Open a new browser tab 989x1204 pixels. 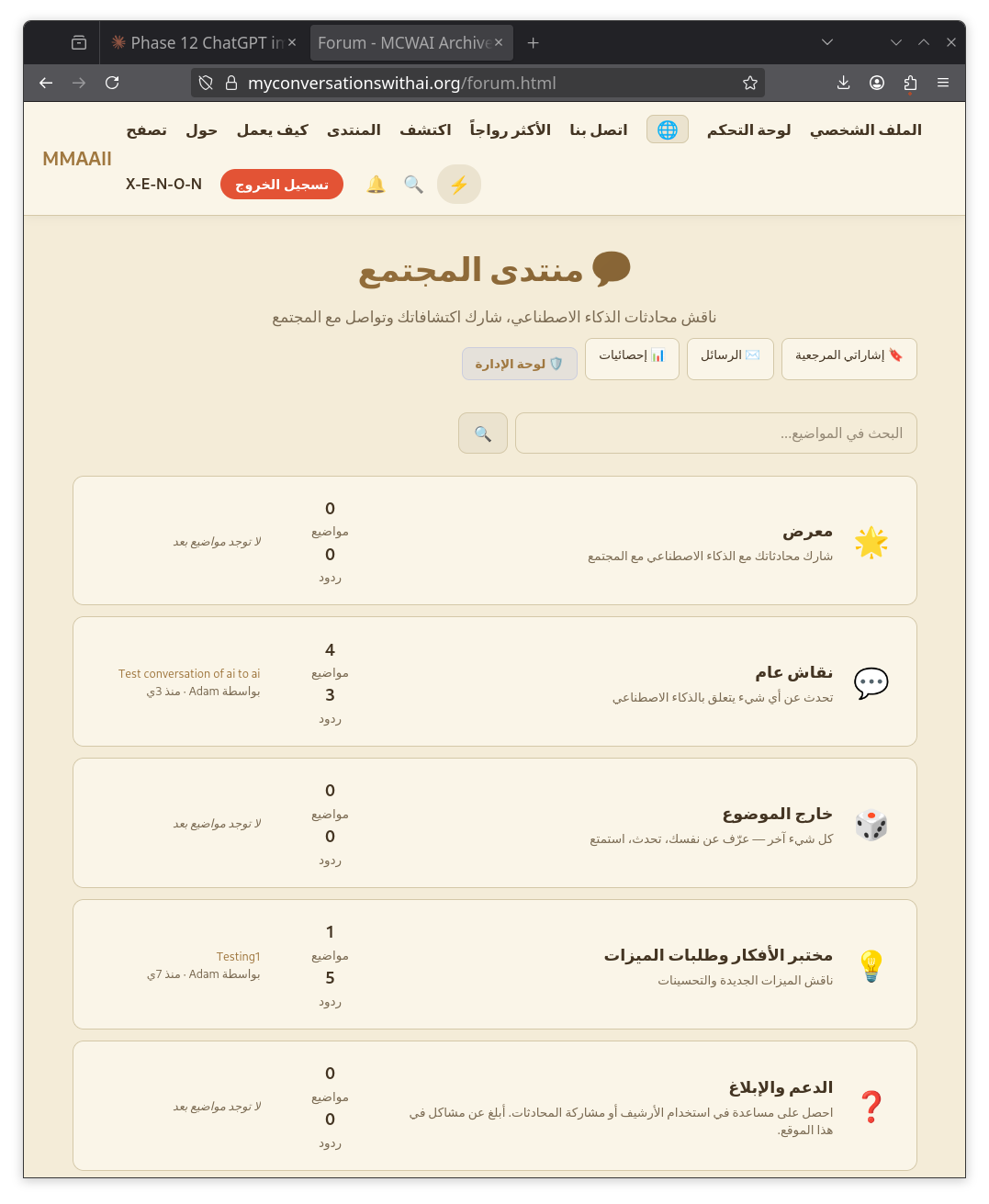(533, 43)
